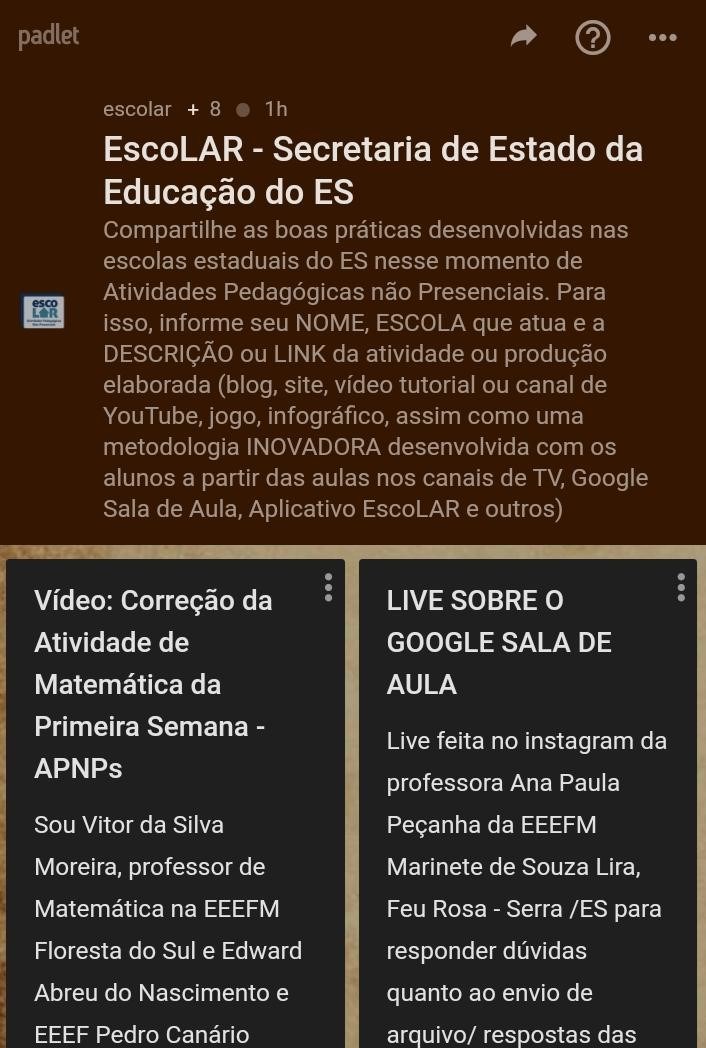Screen dimensions: 706x1048
Task: Open the help question mark
Action: [593, 38]
